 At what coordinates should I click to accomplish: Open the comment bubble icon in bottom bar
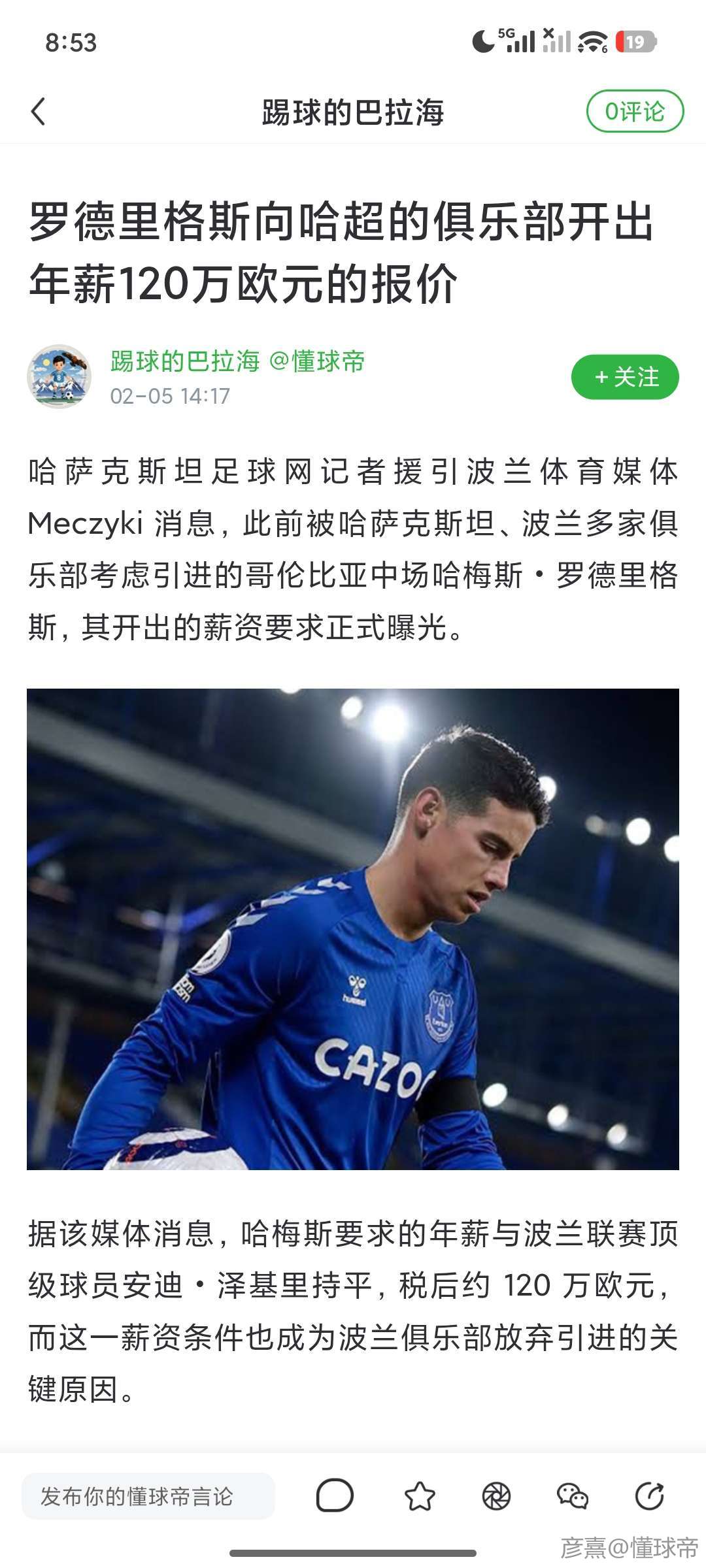click(x=335, y=1496)
